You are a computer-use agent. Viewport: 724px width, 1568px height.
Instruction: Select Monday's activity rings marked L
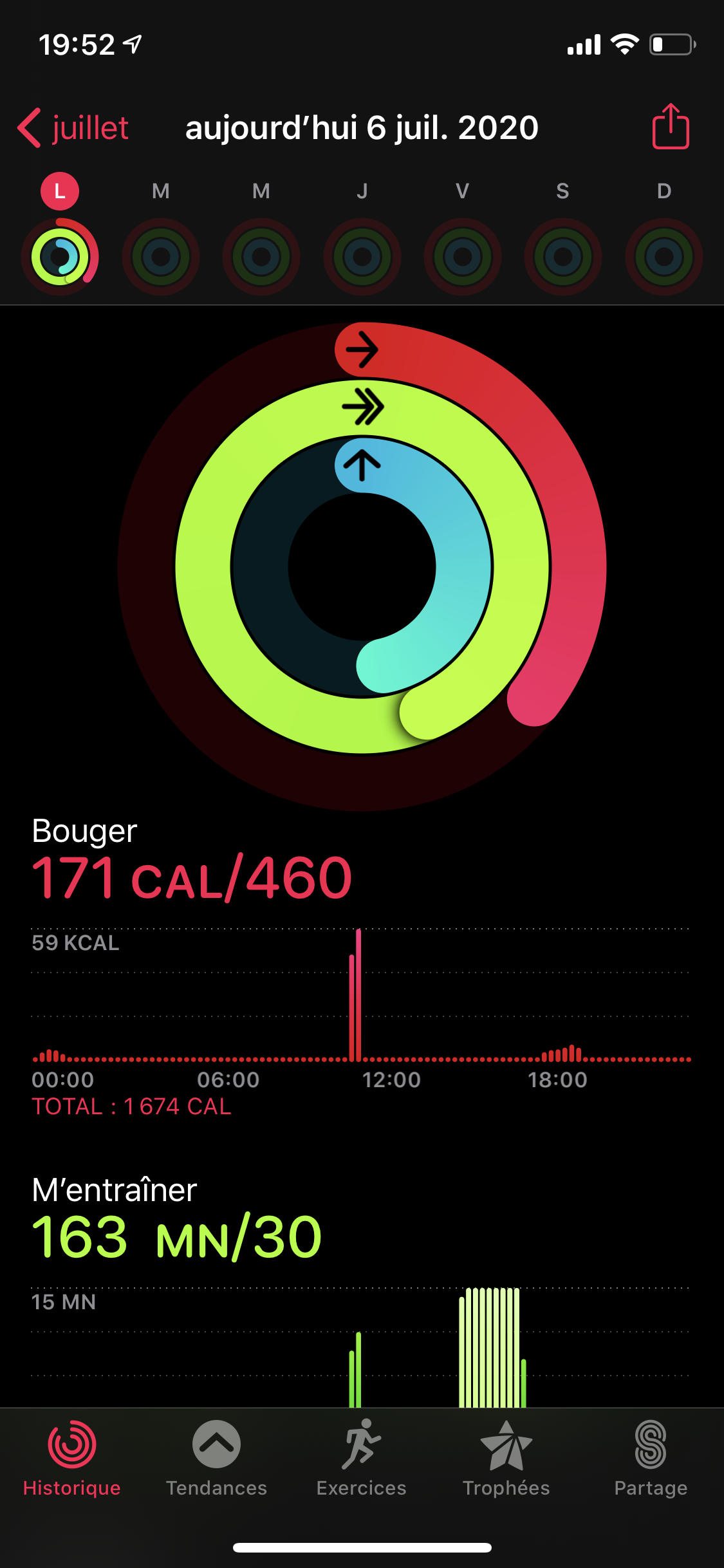60,256
